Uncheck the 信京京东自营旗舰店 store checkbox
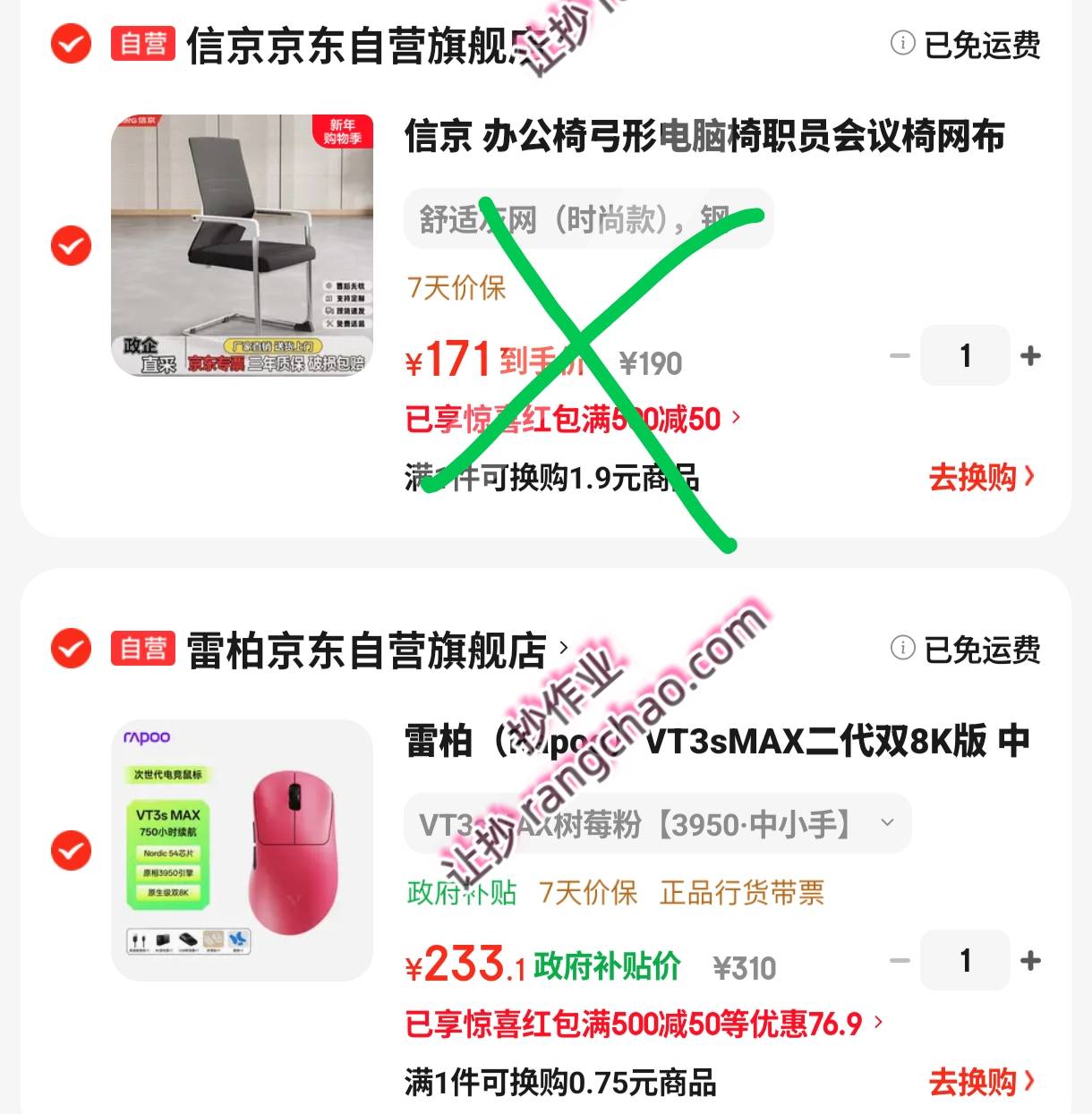1092x1114 pixels. click(72, 44)
